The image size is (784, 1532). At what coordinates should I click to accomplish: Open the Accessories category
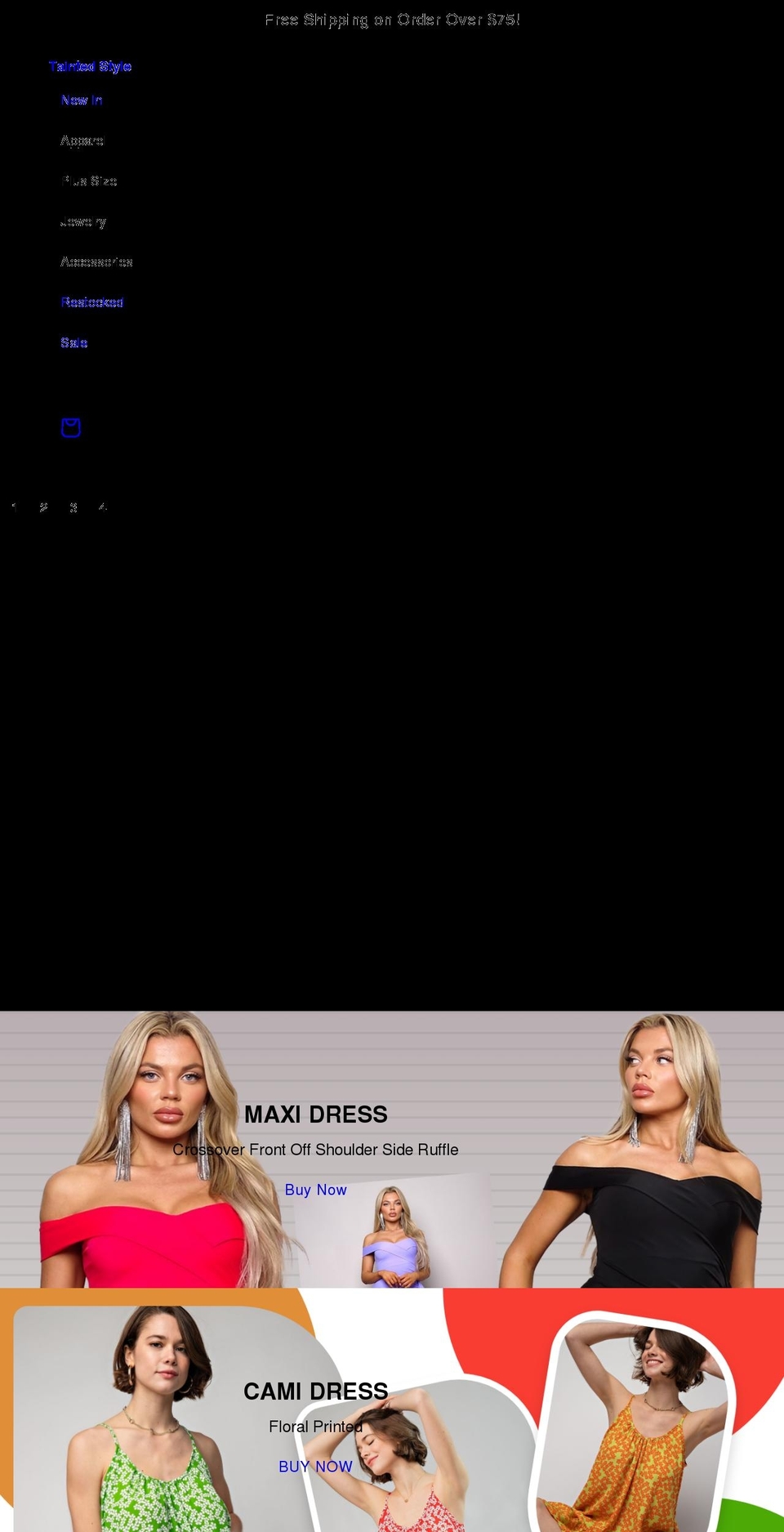(96, 261)
